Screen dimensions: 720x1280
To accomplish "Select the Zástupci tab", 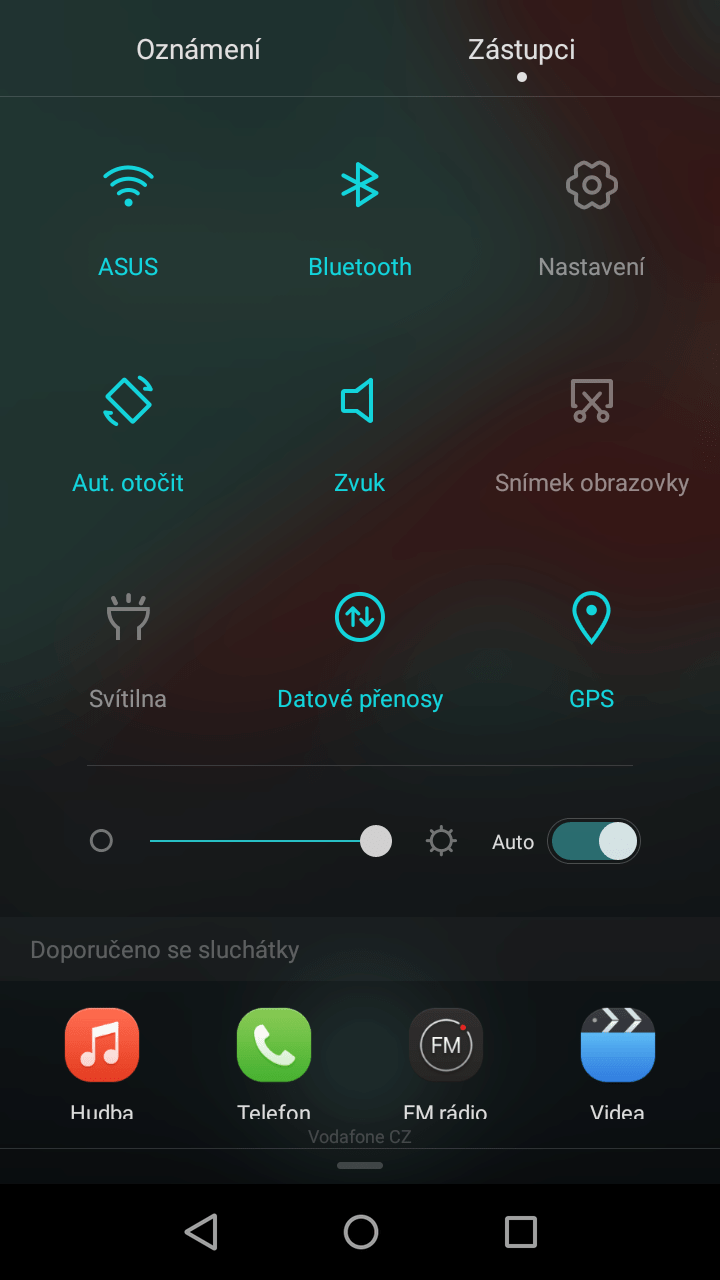I will [x=521, y=50].
